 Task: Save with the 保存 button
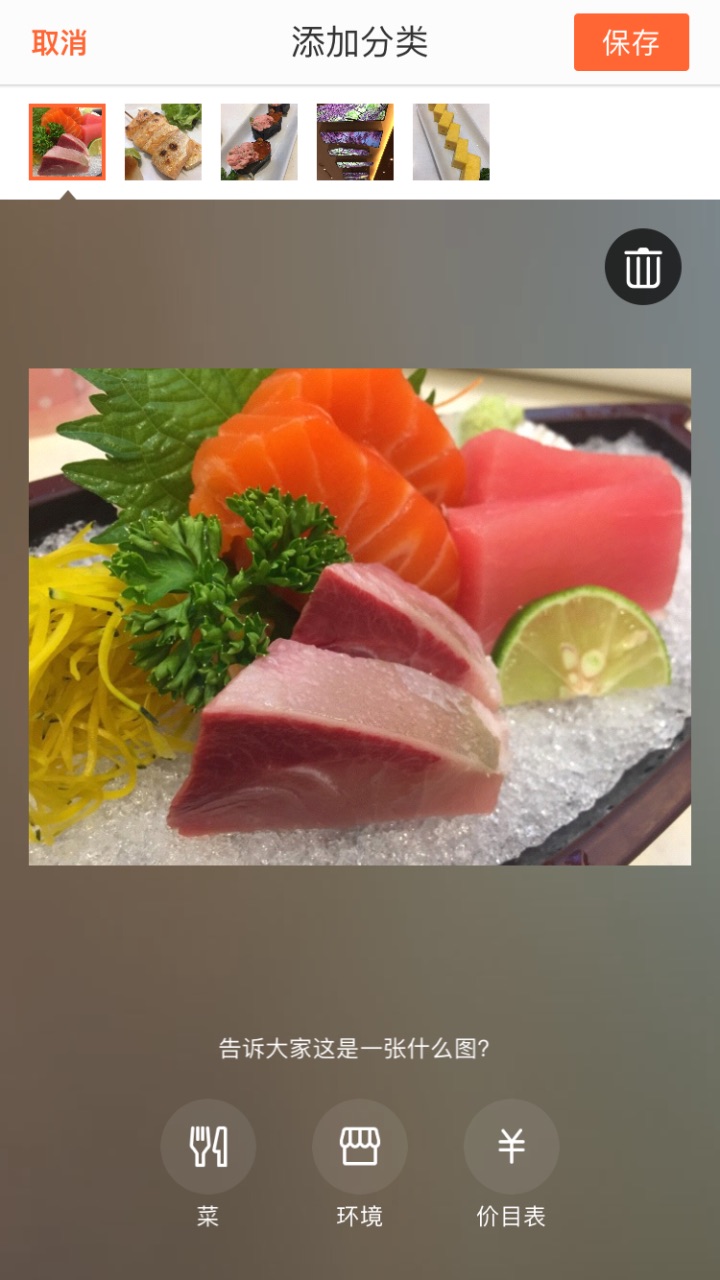click(x=631, y=43)
